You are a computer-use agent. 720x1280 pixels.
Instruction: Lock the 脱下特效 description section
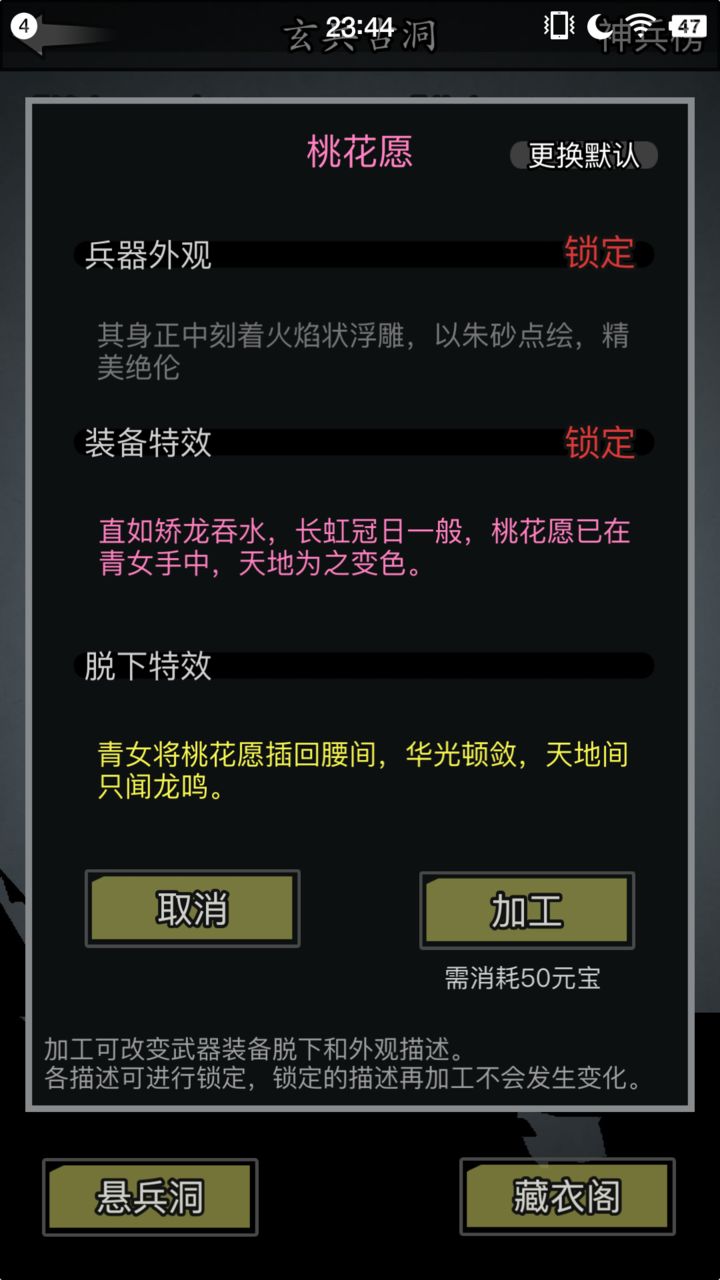[x=600, y=667]
